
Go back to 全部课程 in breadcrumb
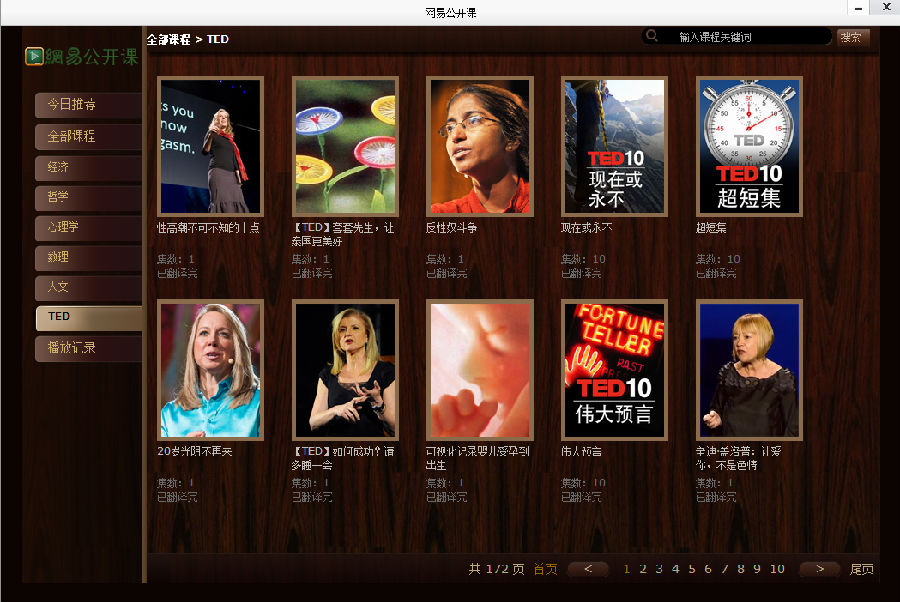tap(168, 39)
